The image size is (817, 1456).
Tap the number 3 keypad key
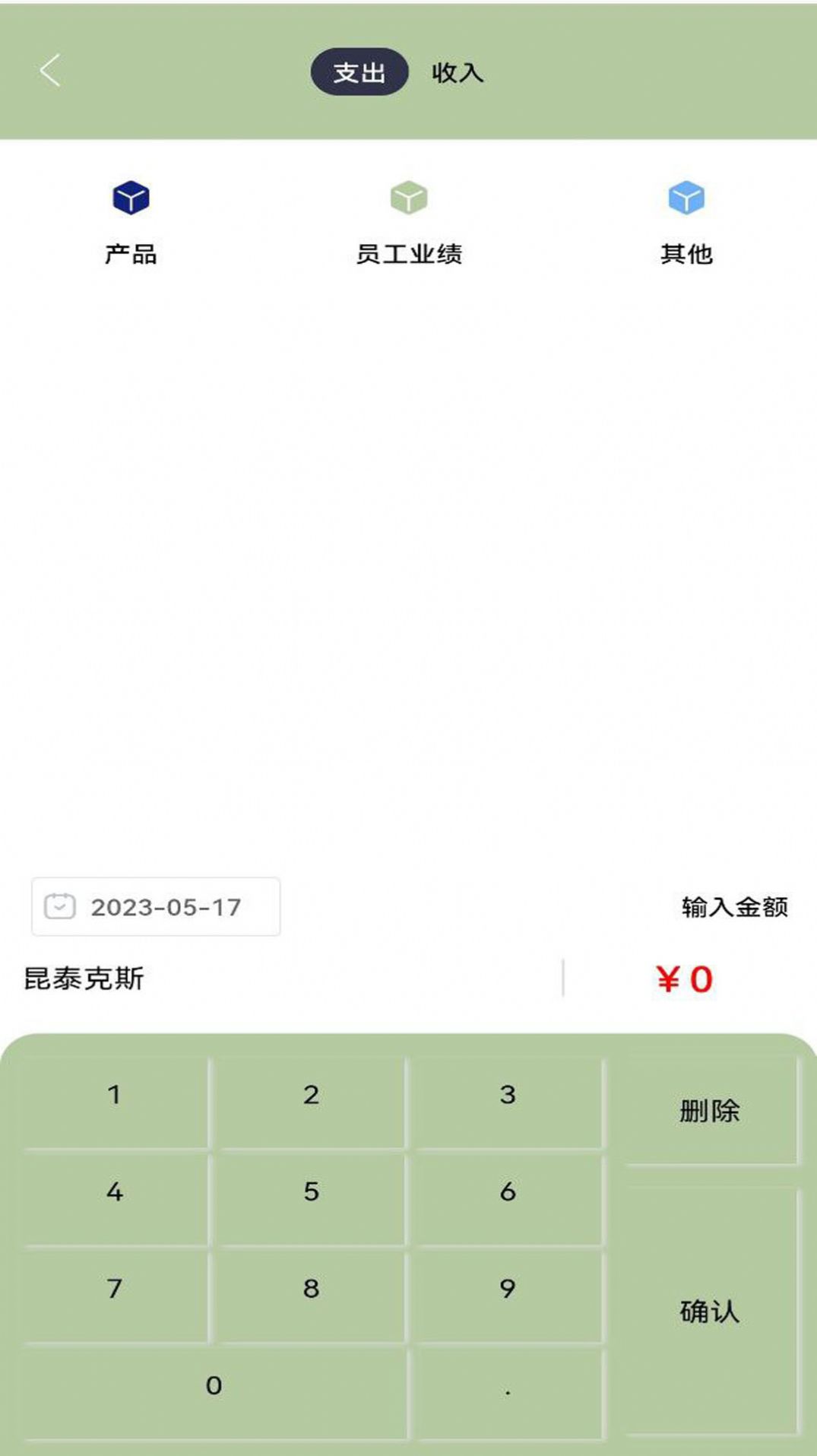[508, 1095]
